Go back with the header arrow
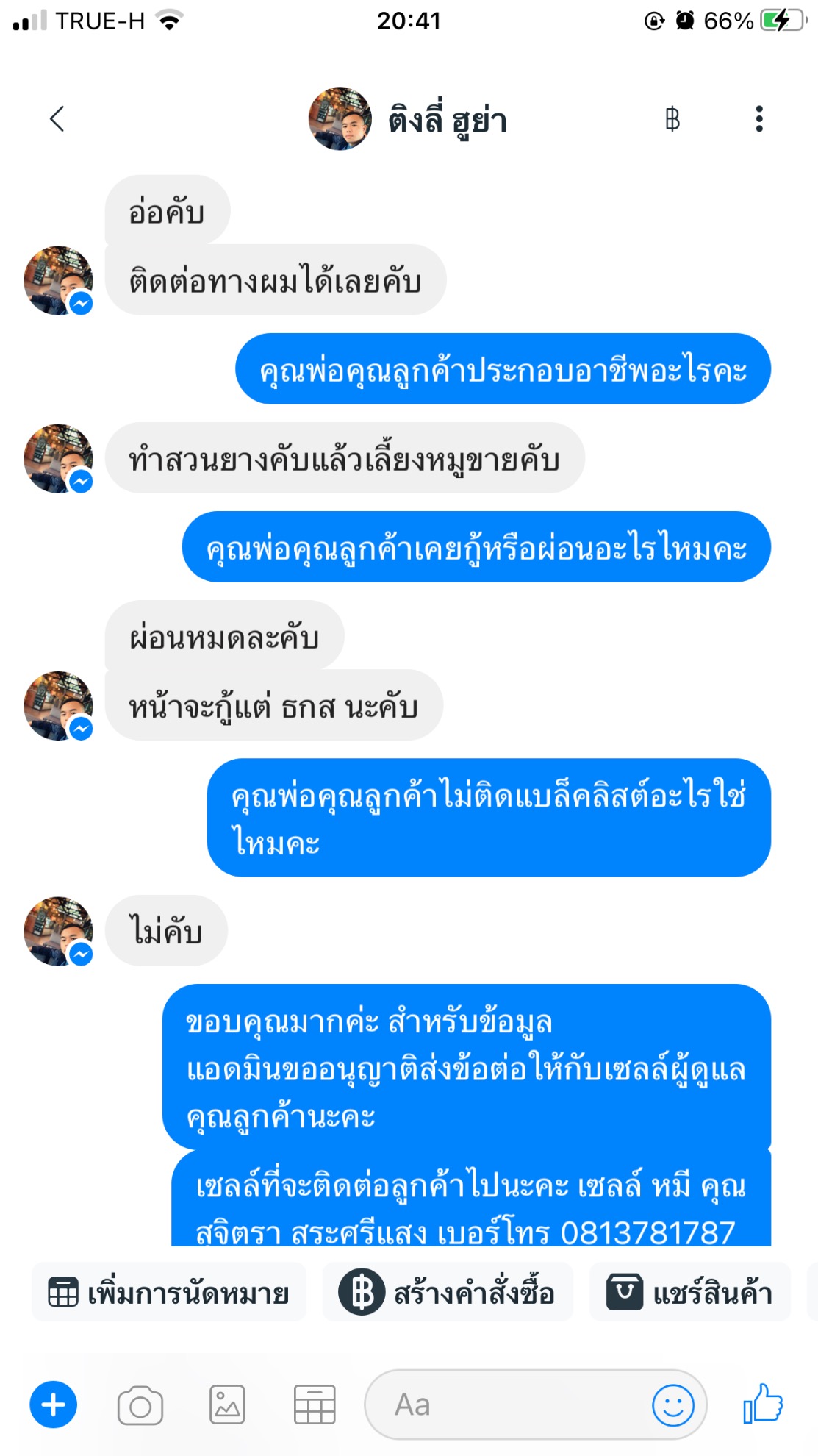The width and height of the screenshot is (818, 1456). [57, 118]
